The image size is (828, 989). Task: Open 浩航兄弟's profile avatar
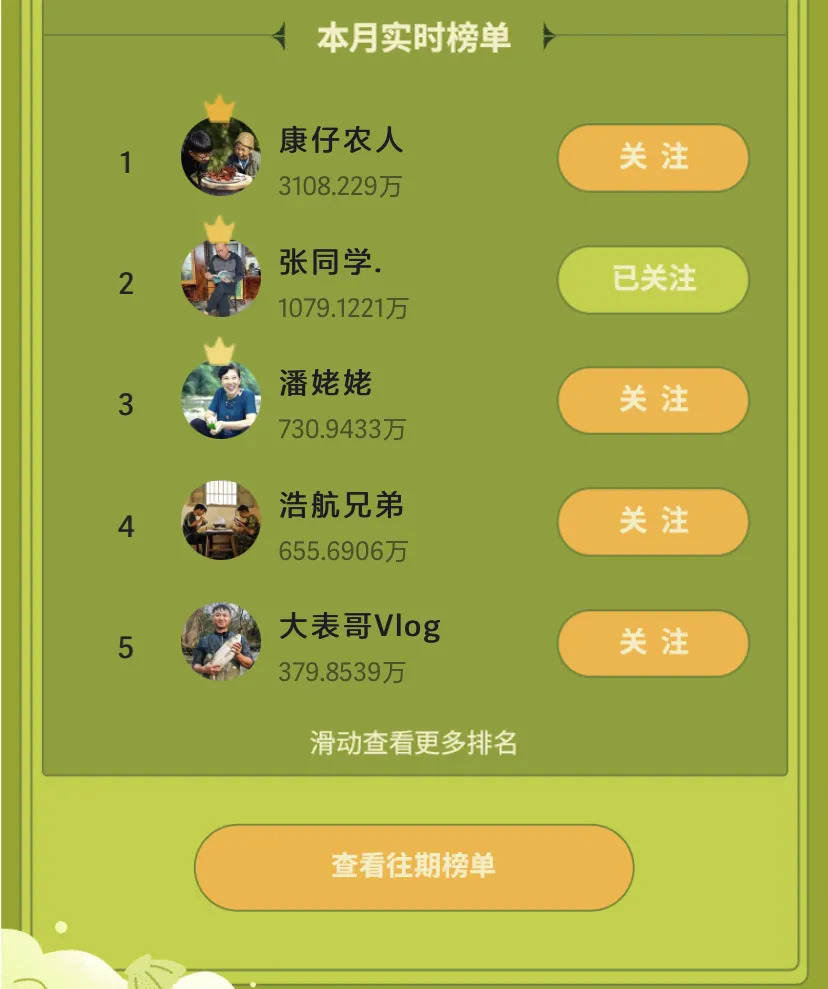click(220, 520)
